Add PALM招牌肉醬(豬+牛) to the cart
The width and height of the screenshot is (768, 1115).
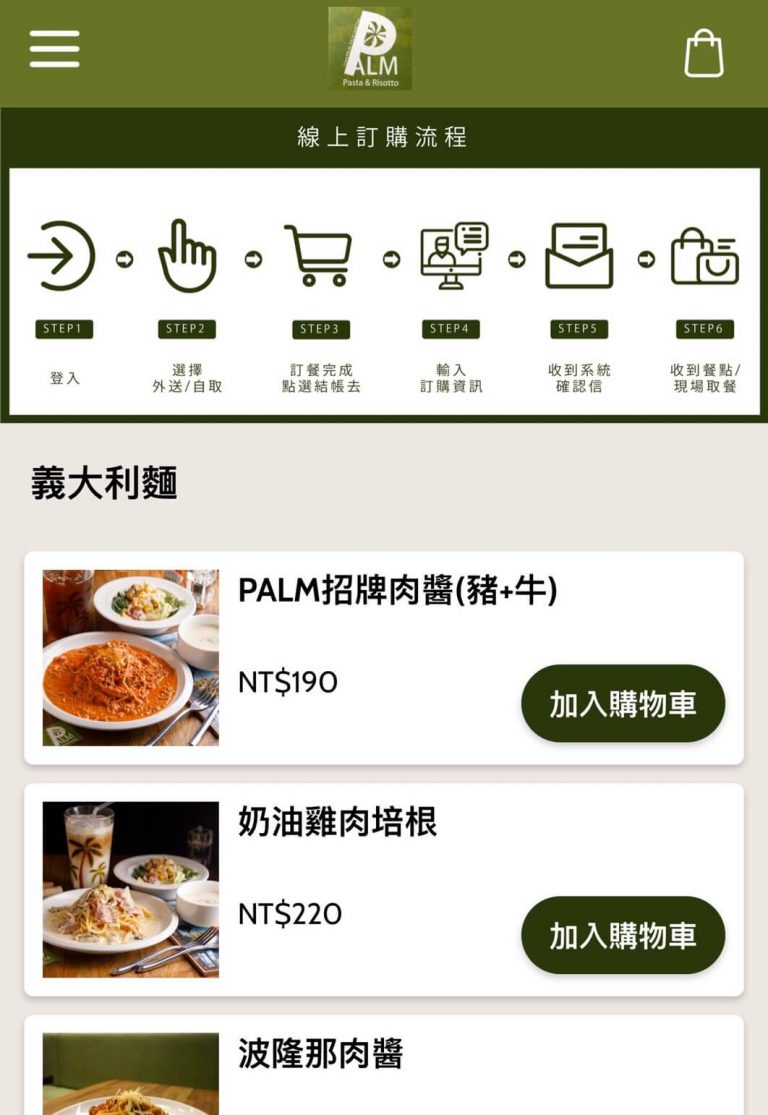click(x=622, y=703)
